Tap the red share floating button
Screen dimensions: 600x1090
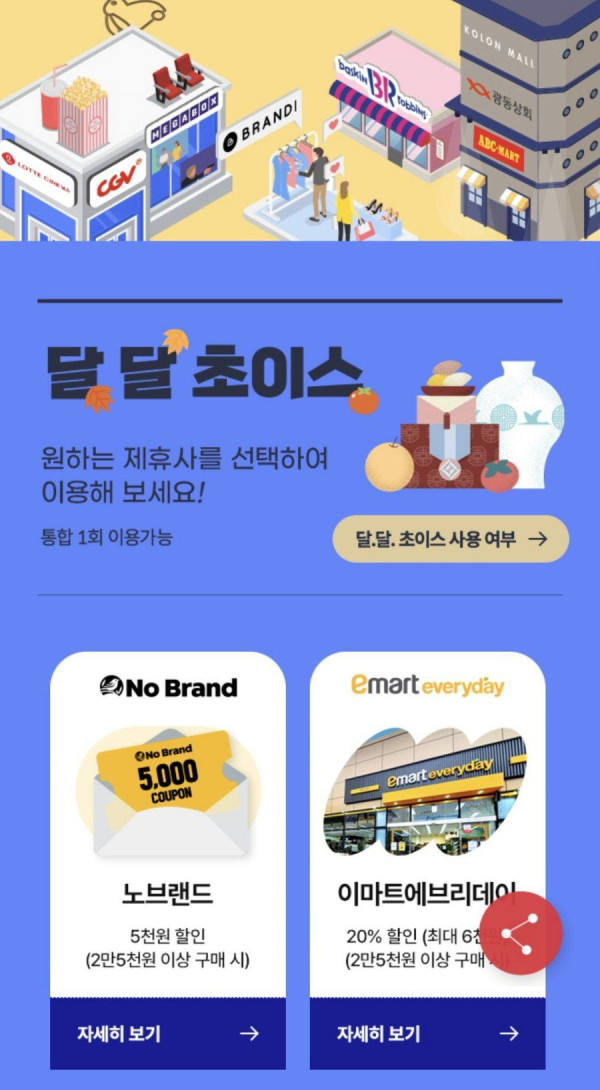(520, 933)
